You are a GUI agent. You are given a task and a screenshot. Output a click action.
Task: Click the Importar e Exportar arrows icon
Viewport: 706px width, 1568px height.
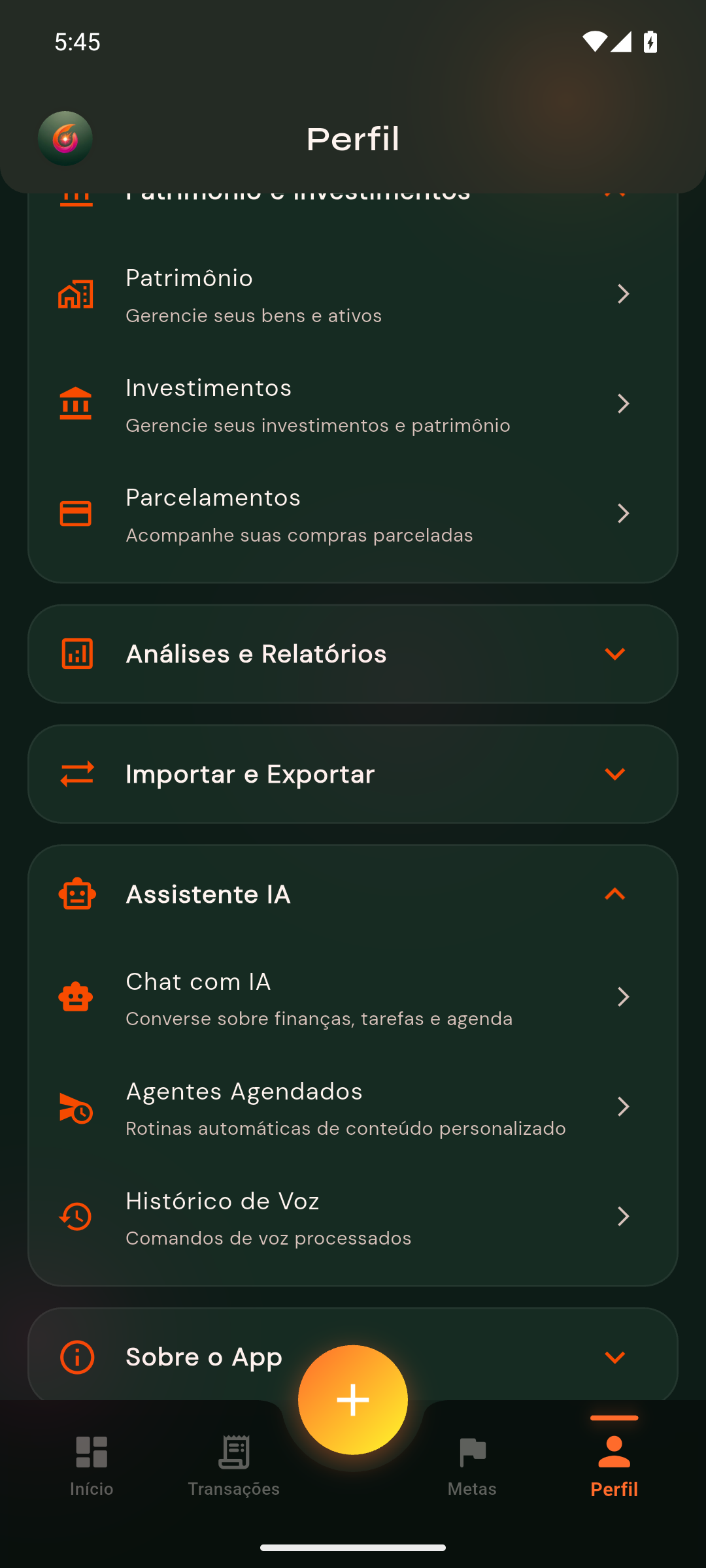[x=76, y=774]
